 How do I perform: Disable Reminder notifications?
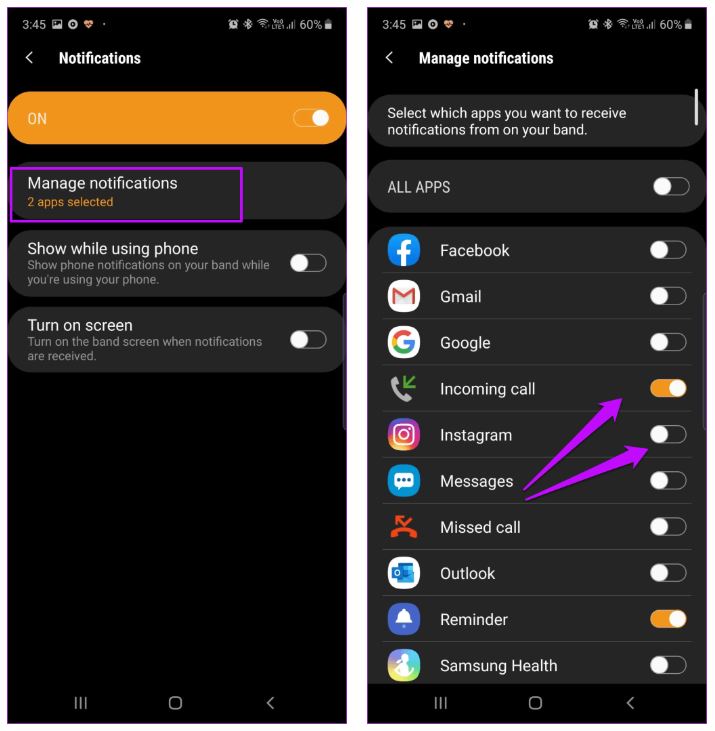668,619
